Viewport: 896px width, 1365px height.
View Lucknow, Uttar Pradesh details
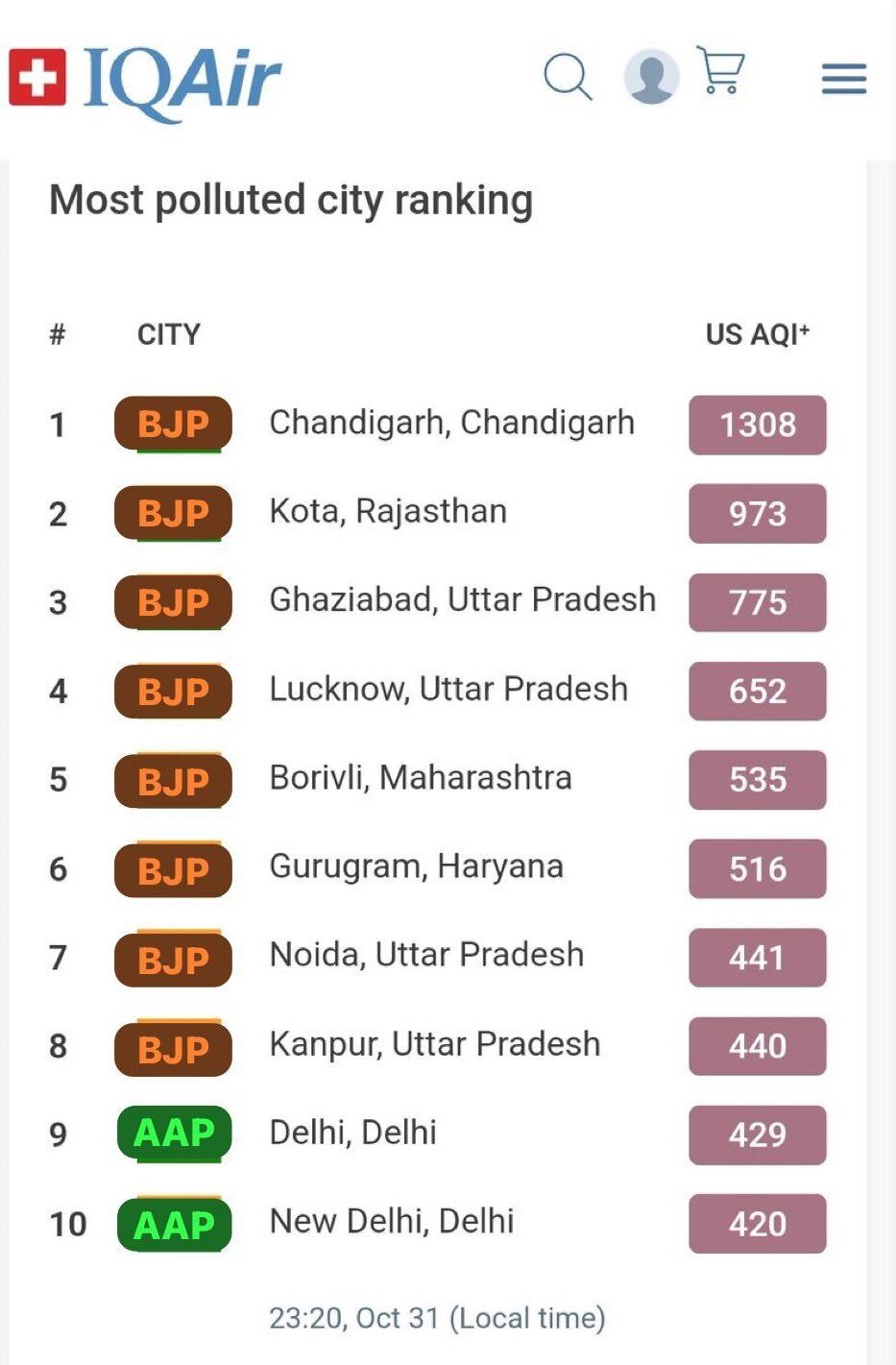(x=448, y=690)
